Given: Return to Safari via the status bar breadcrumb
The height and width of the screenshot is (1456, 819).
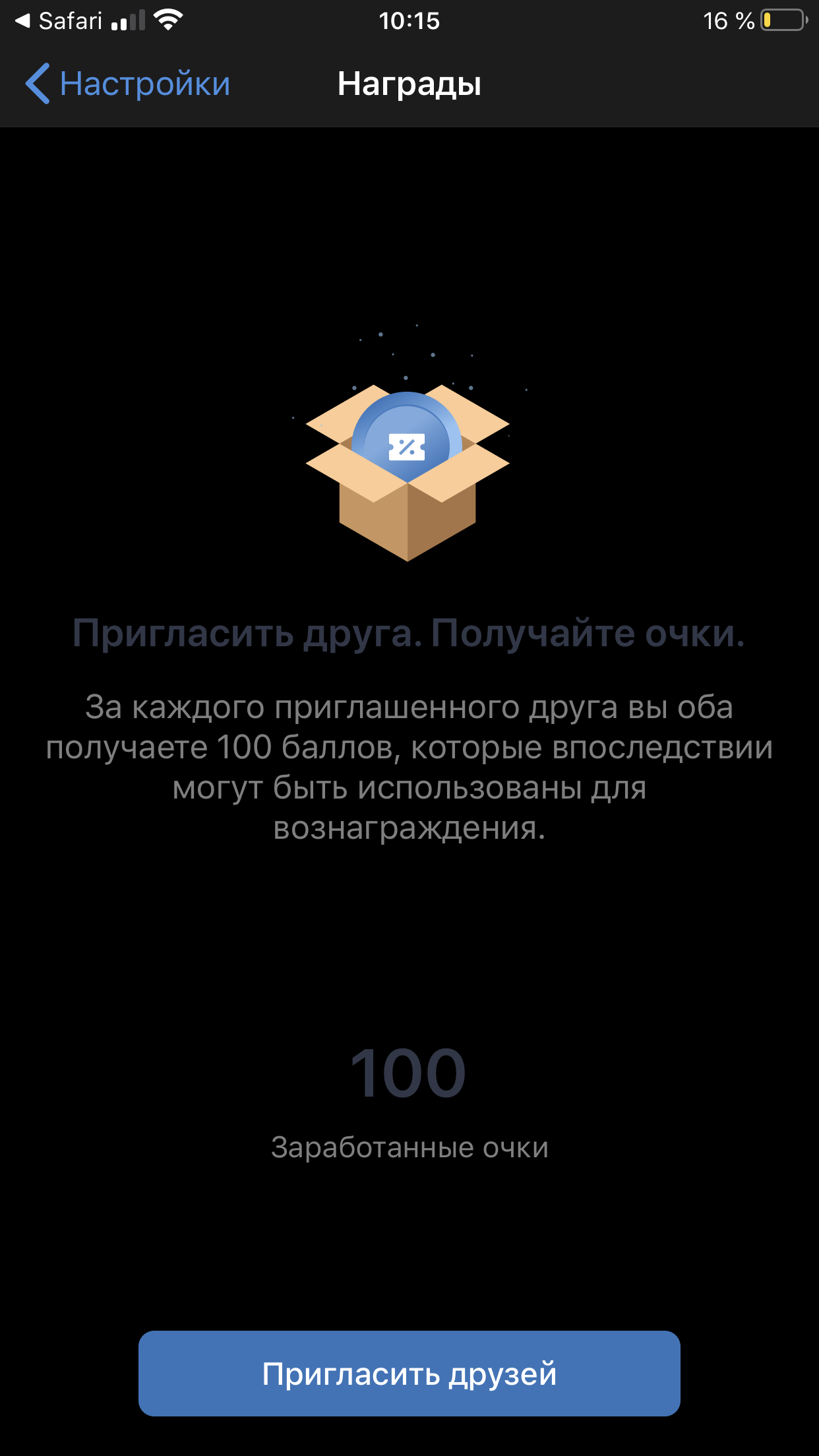Looking at the screenshot, I should pyautogui.click(x=58, y=20).
